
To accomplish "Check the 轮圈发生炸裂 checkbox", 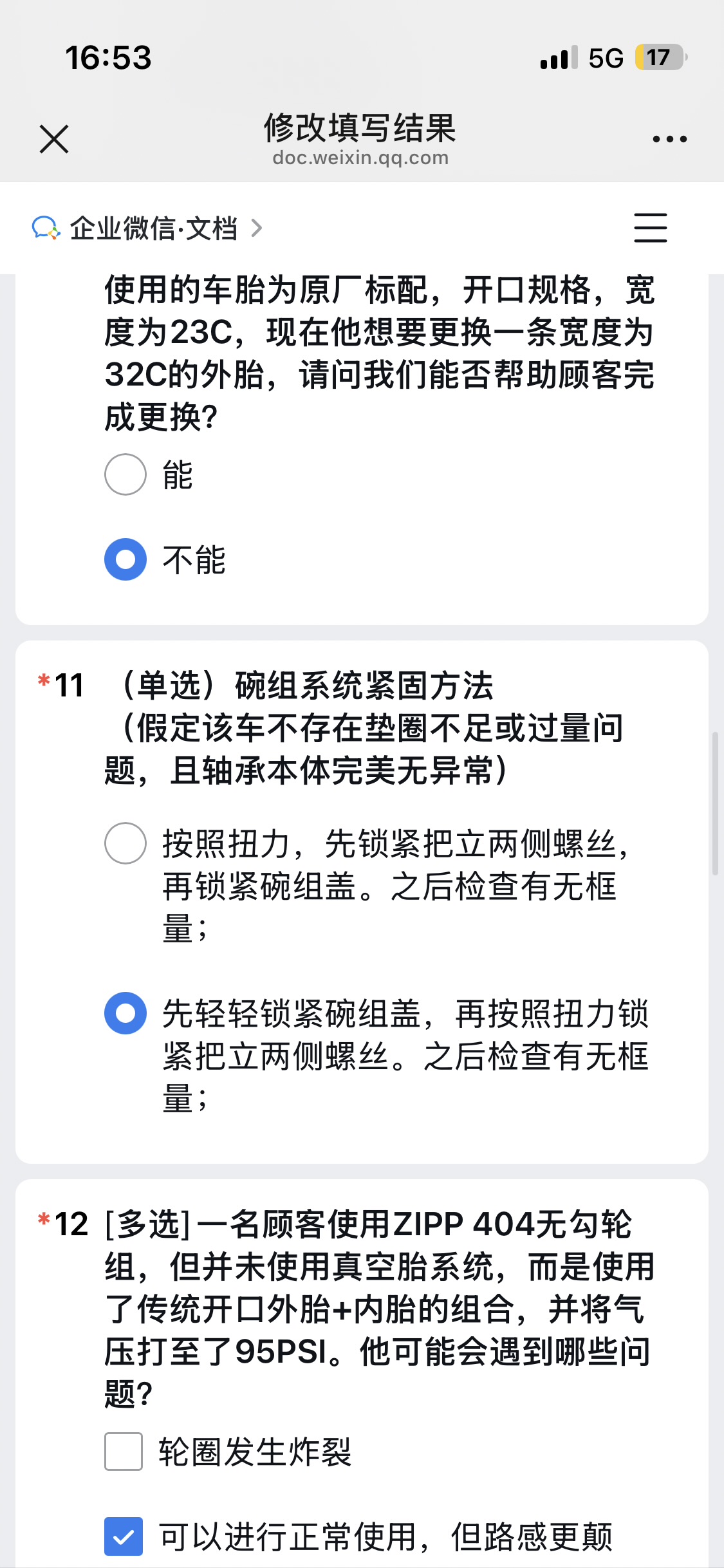I will click(x=124, y=1452).
